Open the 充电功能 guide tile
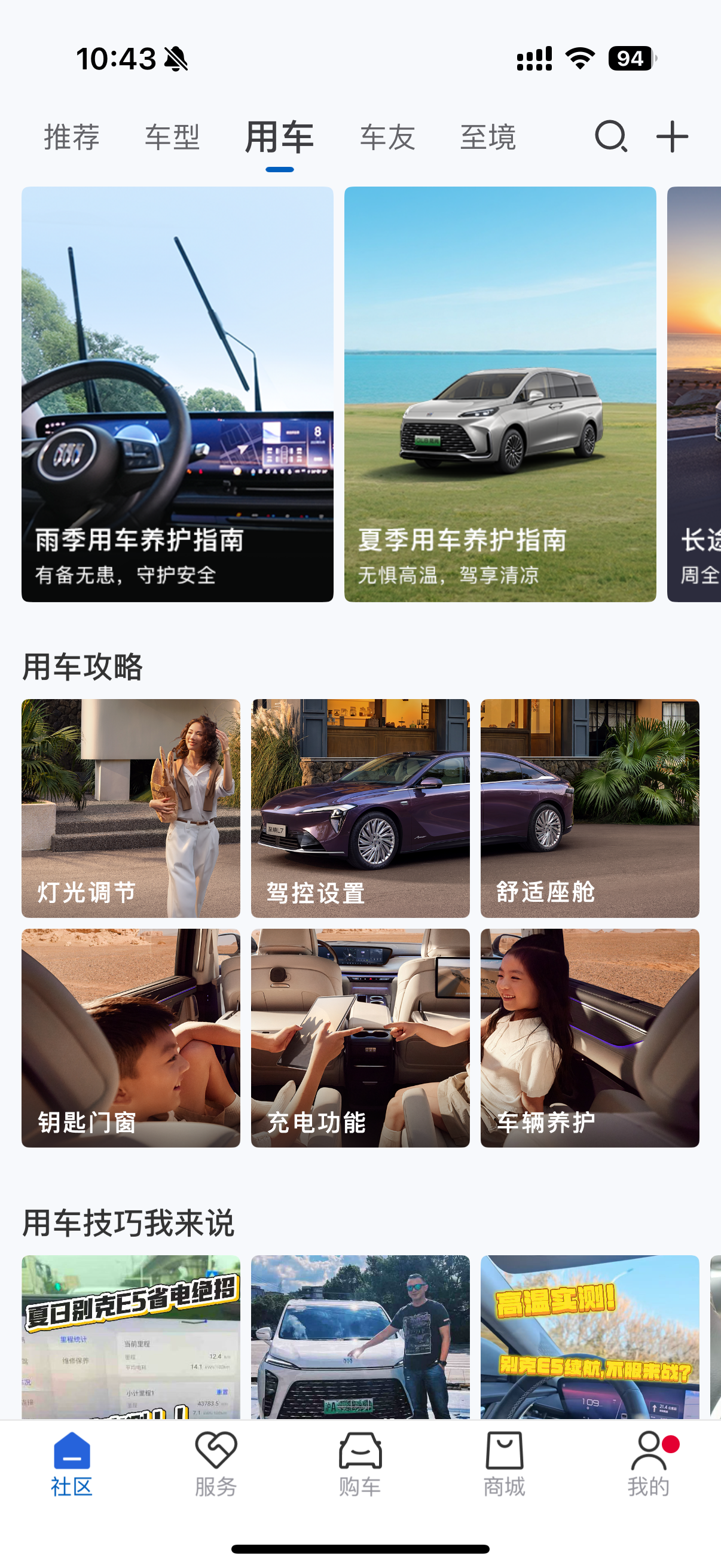721x1568 pixels. pyautogui.click(x=360, y=1037)
